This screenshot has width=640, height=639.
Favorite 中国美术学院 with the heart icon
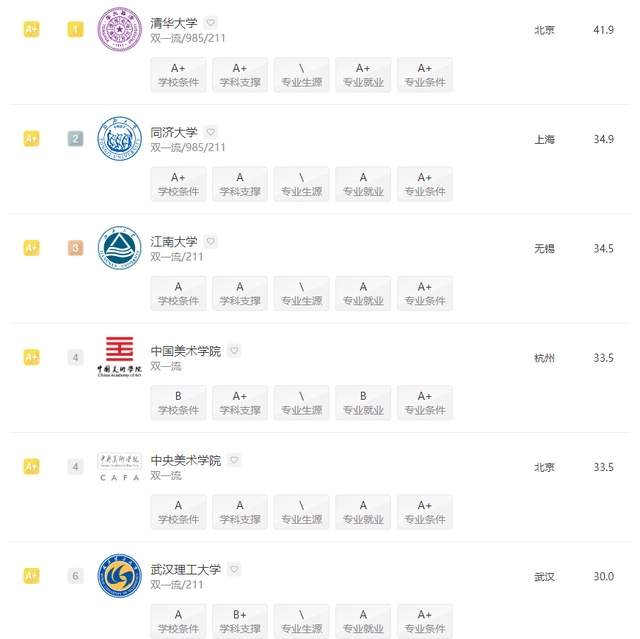pyautogui.click(x=234, y=351)
